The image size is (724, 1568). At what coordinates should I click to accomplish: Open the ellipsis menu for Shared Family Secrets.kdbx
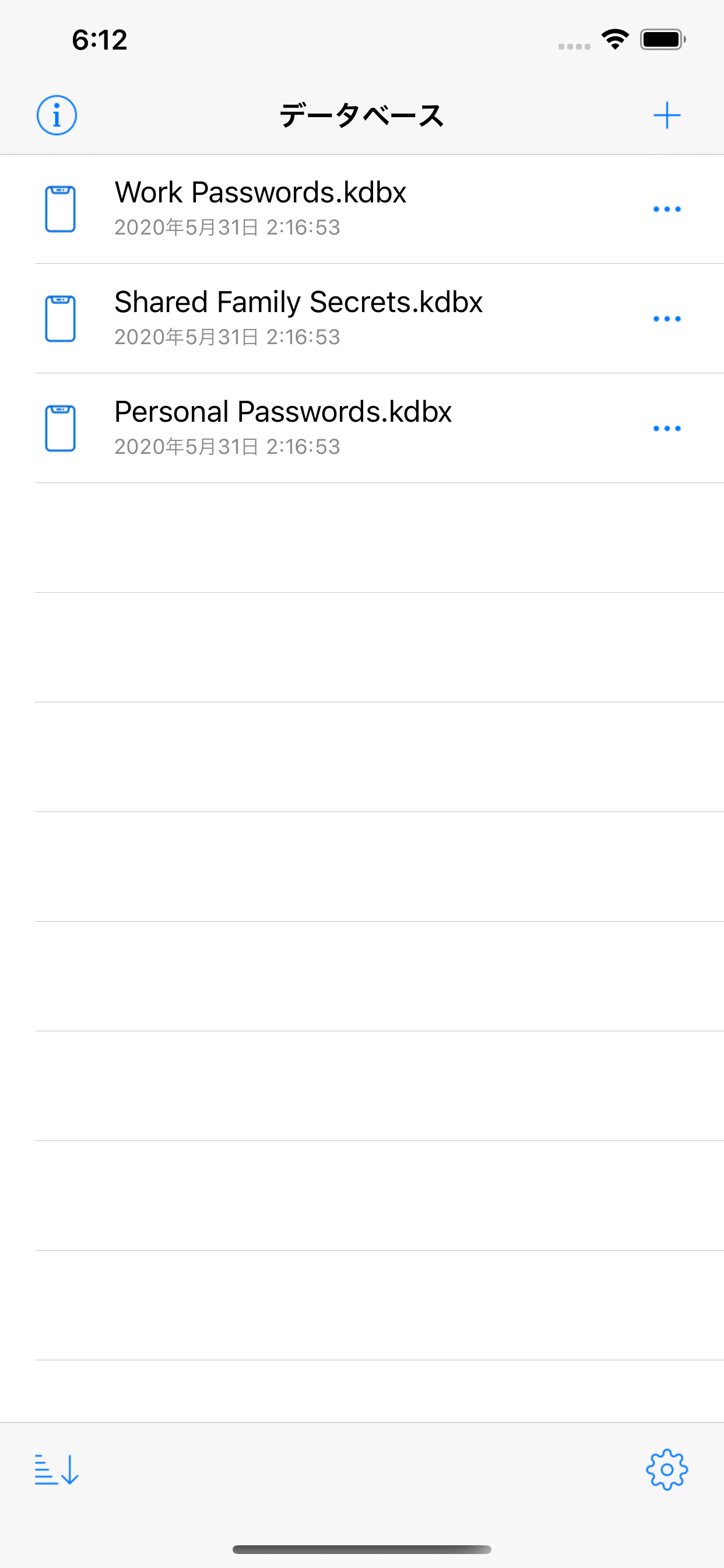[667, 318]
